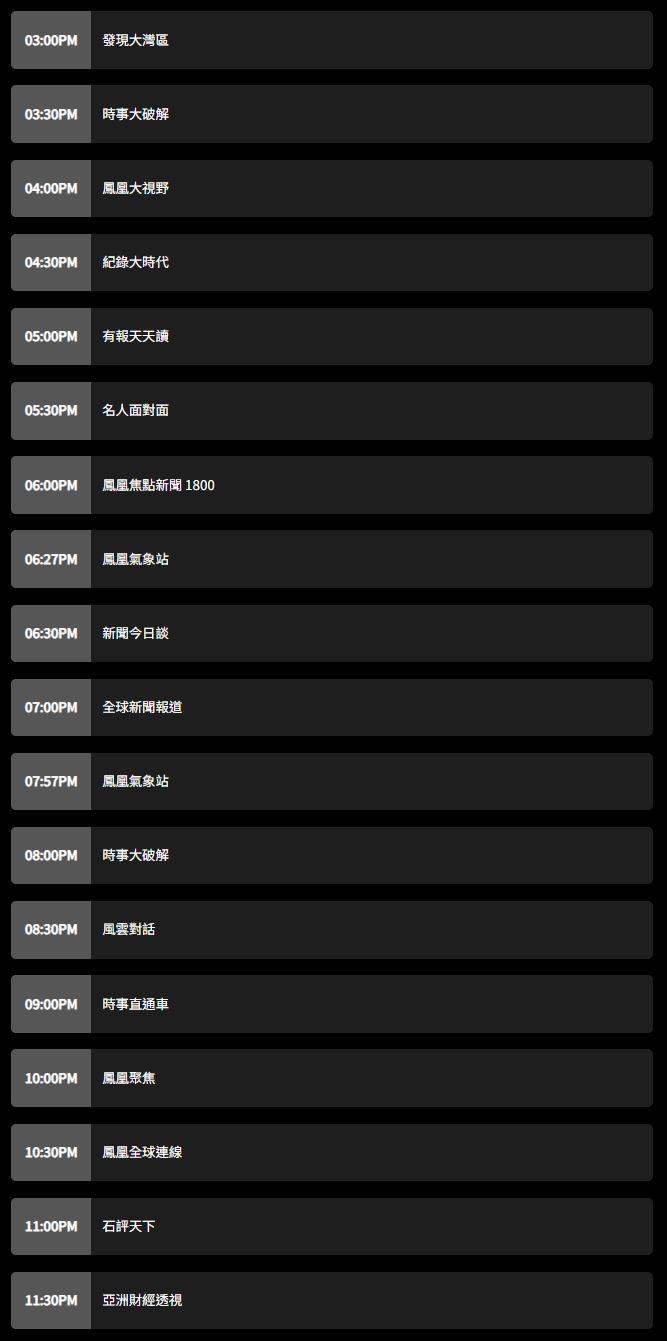Tap the 紀錄大時代 programme row
This screenshot has height=1341, width=667.
click(135, 262)
